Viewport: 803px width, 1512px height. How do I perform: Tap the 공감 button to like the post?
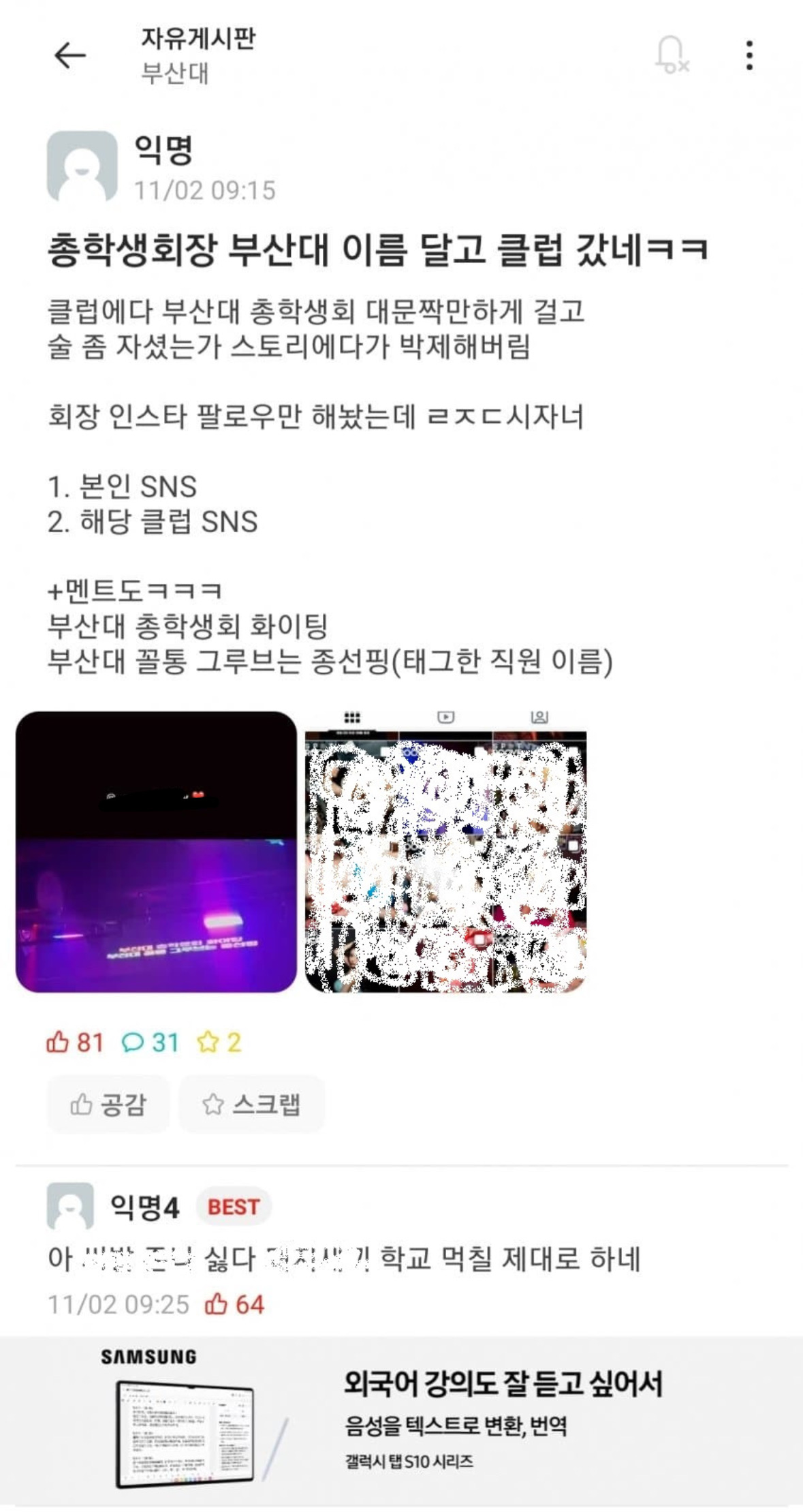point(108,1105)
